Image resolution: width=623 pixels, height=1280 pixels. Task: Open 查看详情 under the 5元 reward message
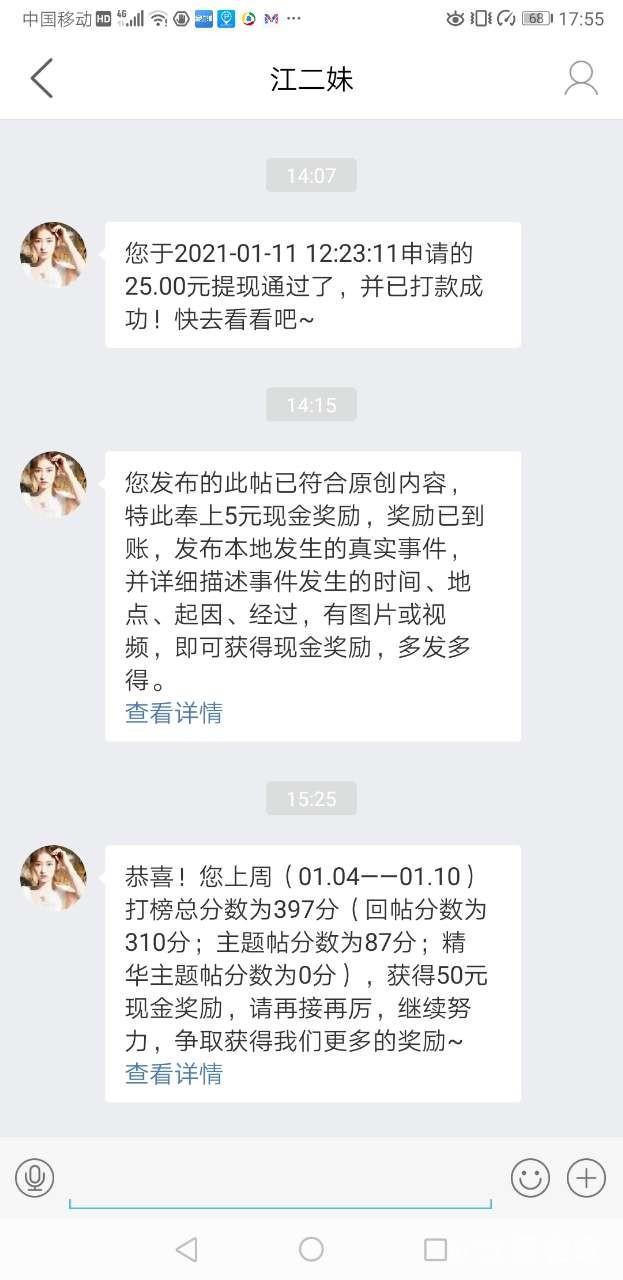pos(174,713)
